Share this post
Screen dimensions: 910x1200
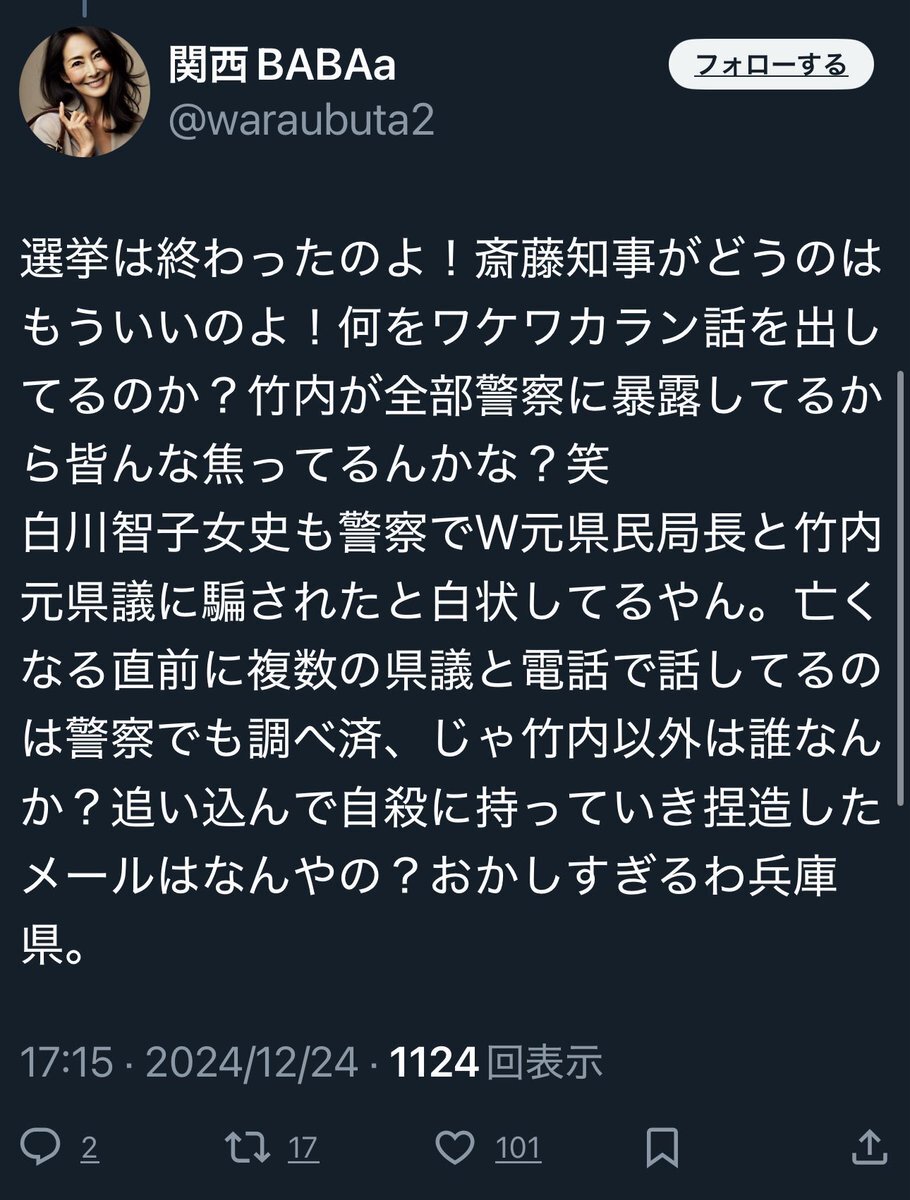click(x=866, y=1145)
